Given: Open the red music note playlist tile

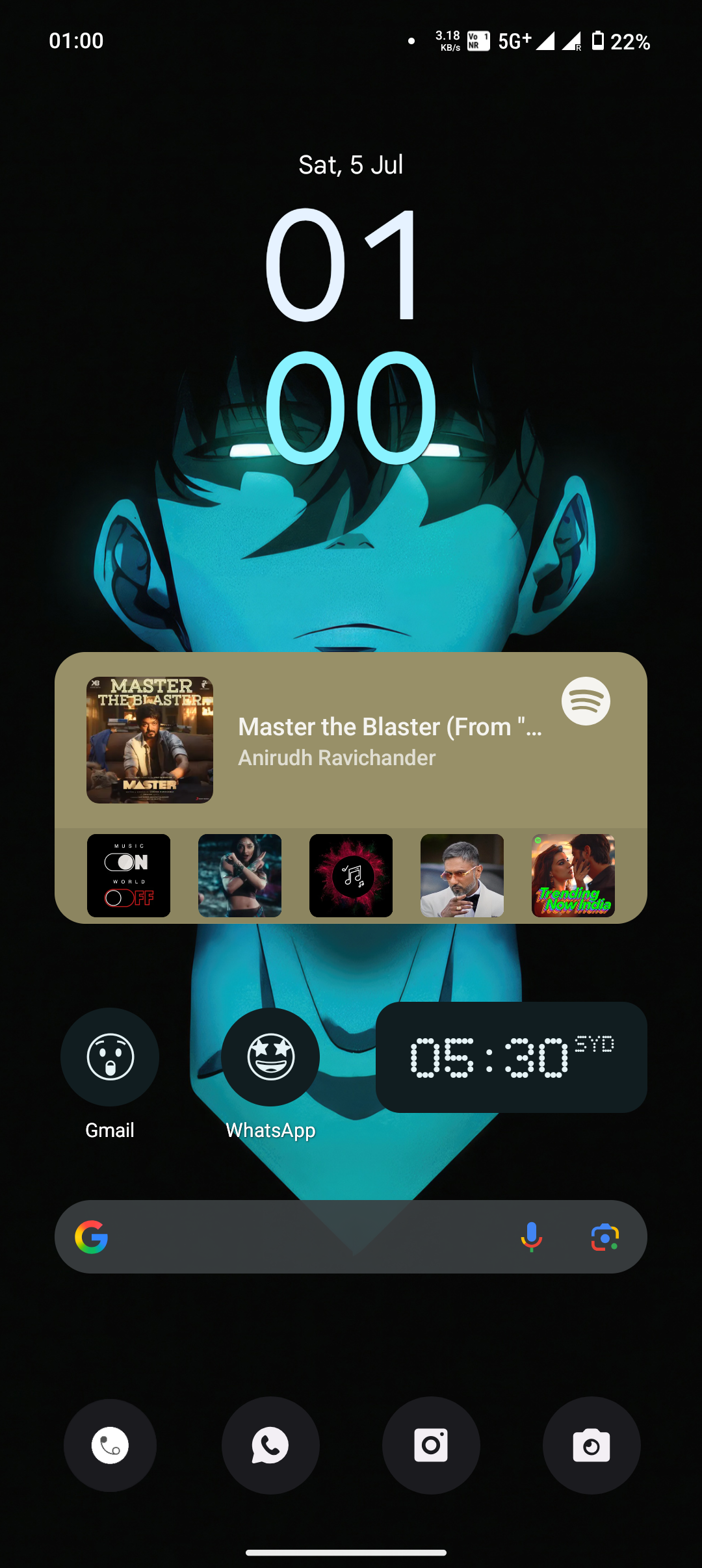Looking at the screenshot, I should point(351,875).
